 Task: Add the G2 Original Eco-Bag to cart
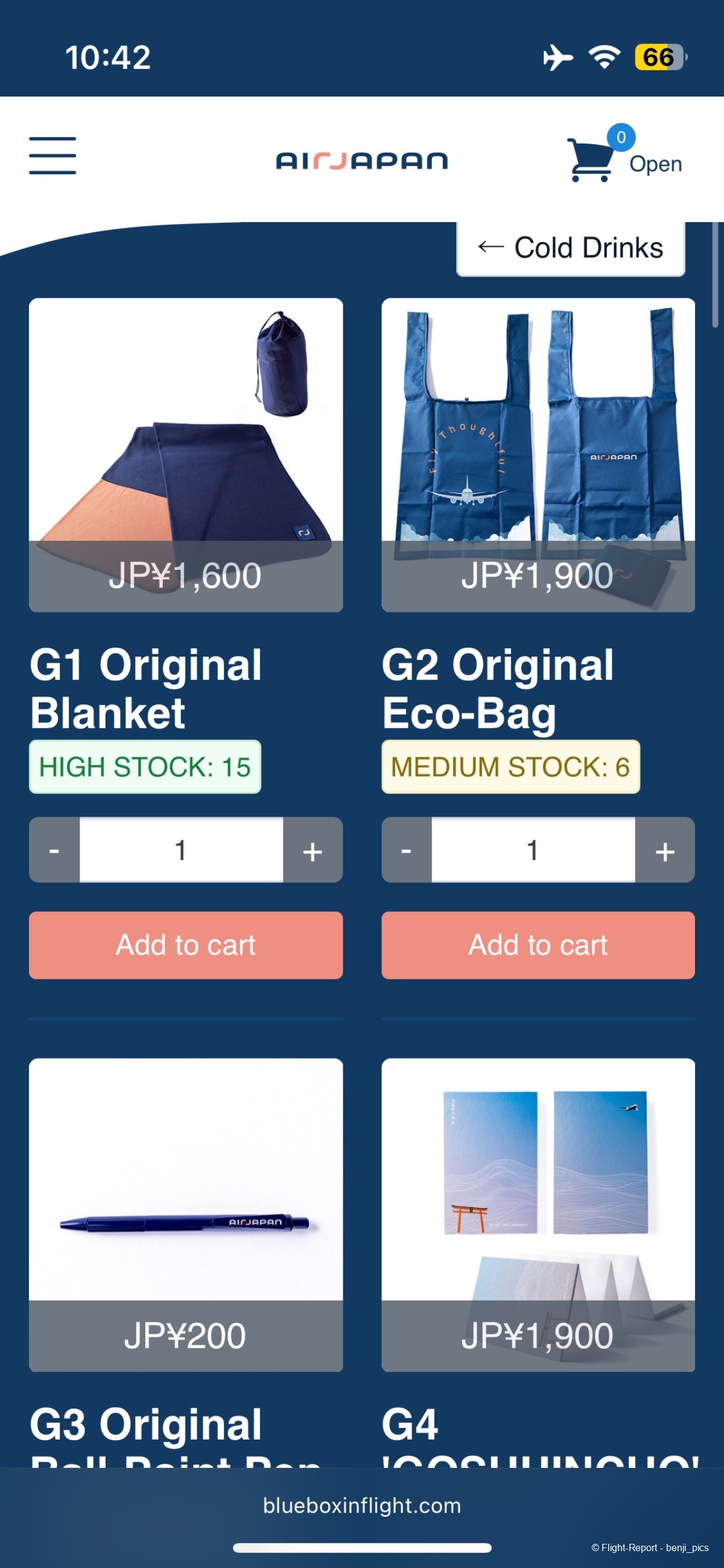tap(538, 945)
